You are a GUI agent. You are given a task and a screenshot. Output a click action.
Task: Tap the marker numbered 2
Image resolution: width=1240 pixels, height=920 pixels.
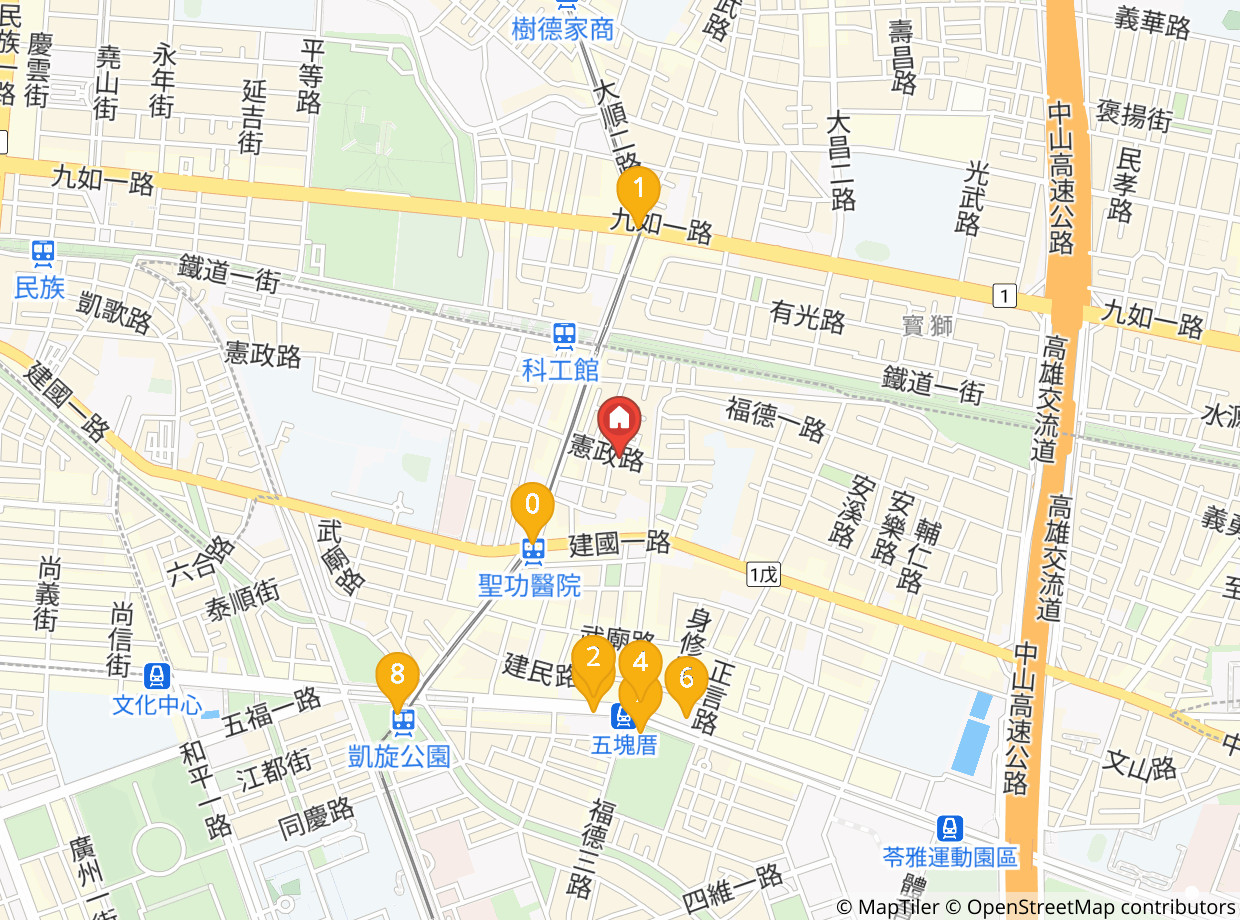coord(594,664)
